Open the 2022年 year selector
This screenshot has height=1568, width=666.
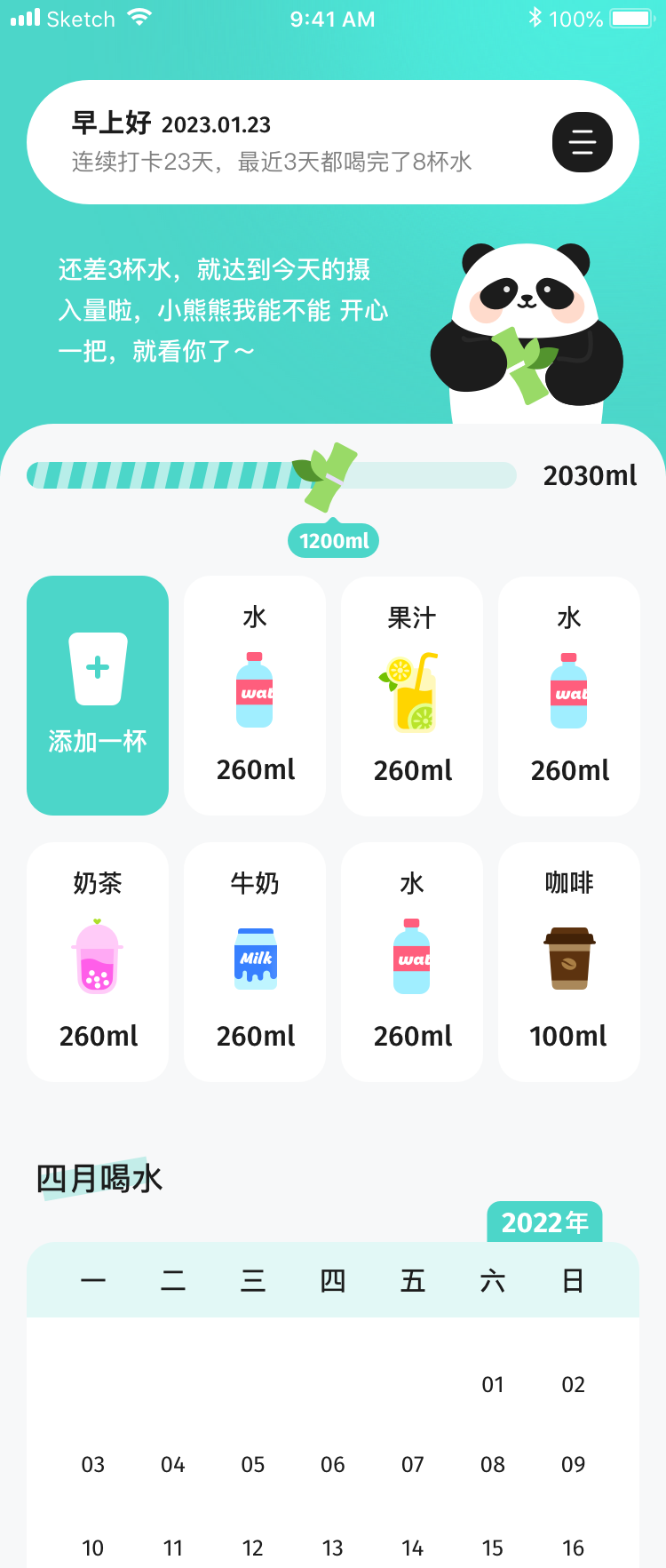point(544,1223)
